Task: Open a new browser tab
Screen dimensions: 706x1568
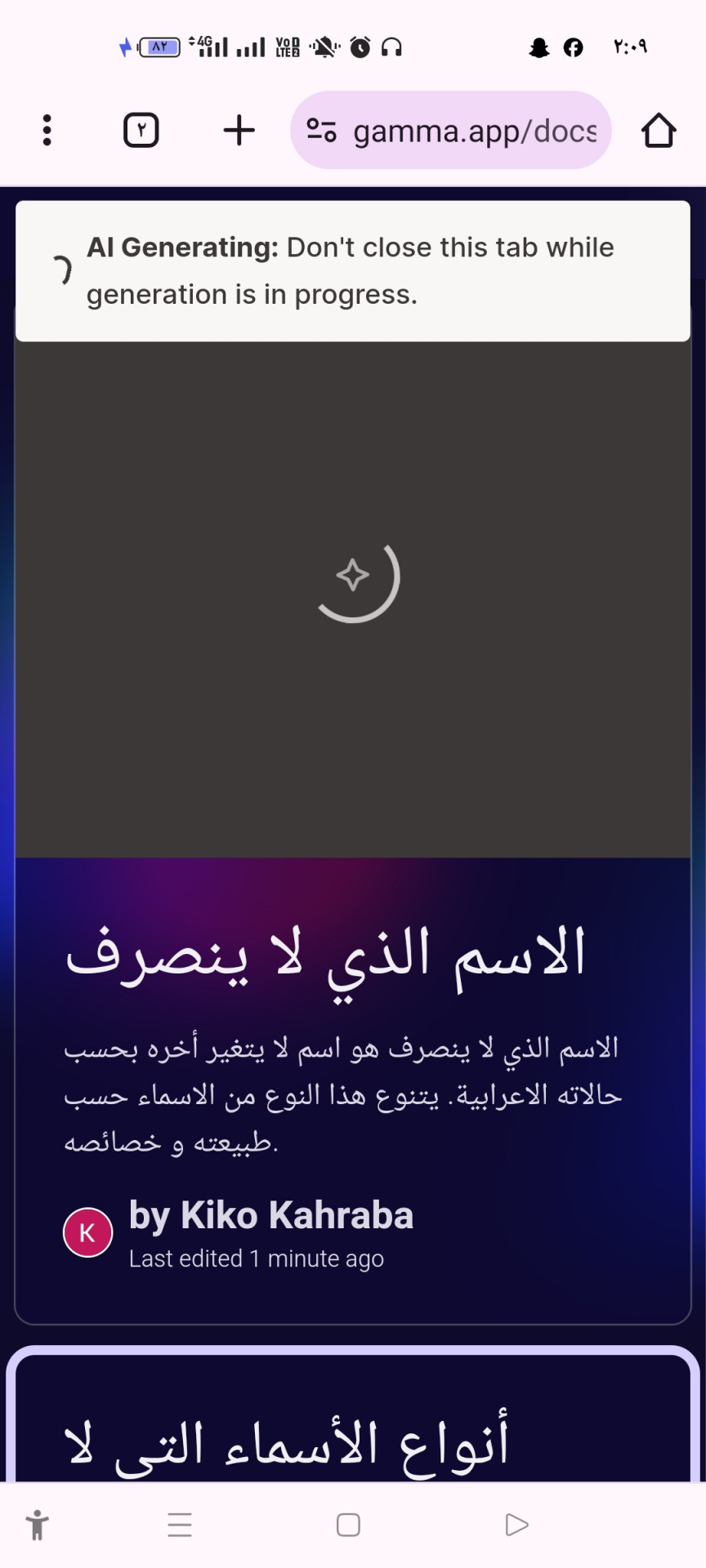Action: click(239, 130)
